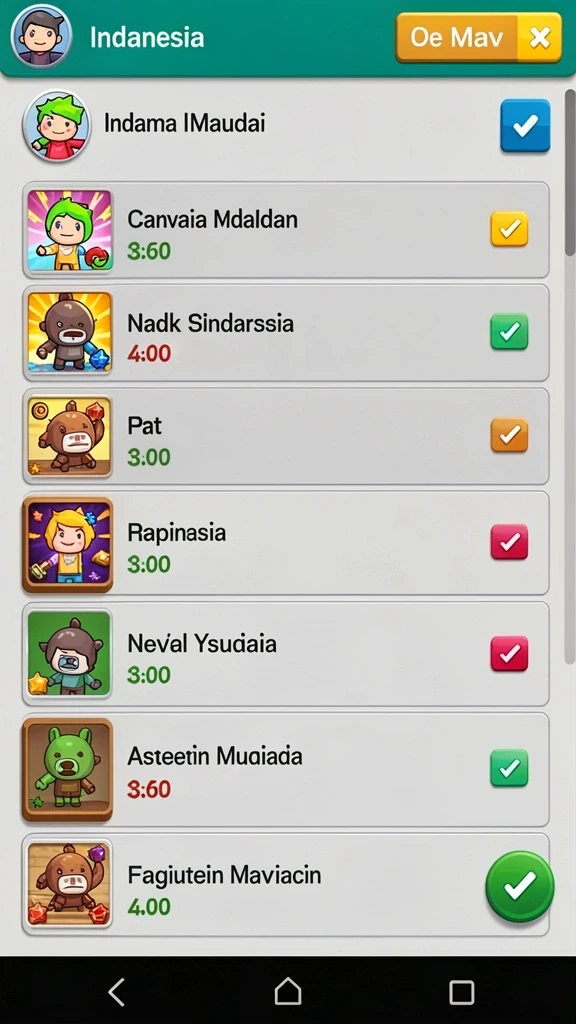The height and width of the screenshot is (1024, 576).
Task: Open recent apps from the navigation bar
Action: coord(461,992)
